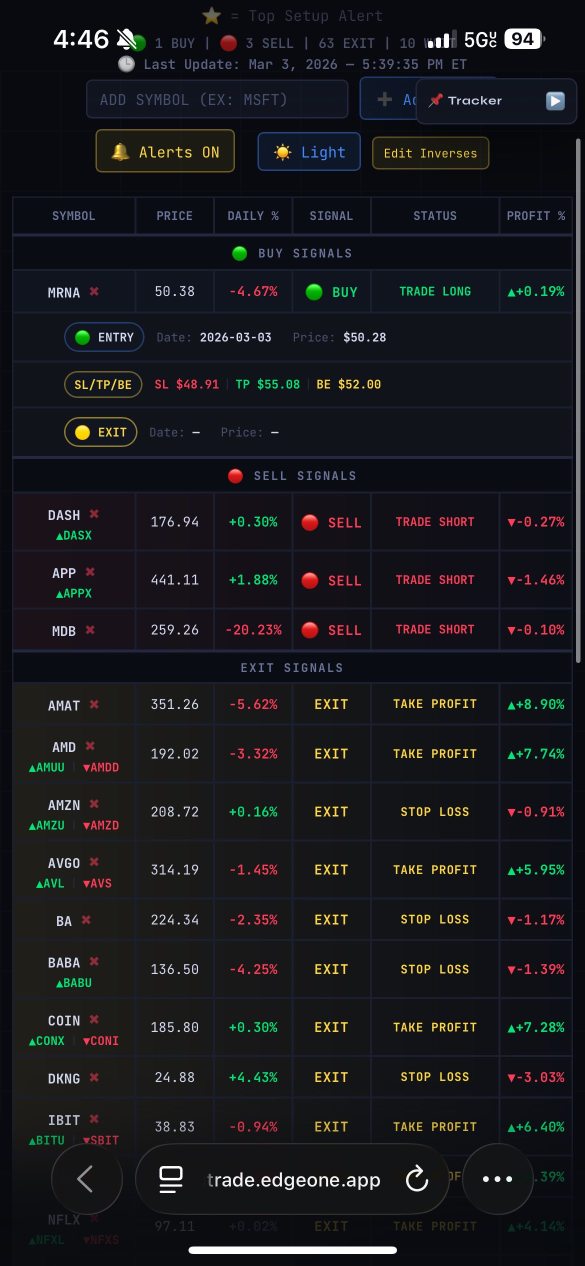Open the AVL link under AVGO
This screenshot has height=1266, width=585.
50,884
